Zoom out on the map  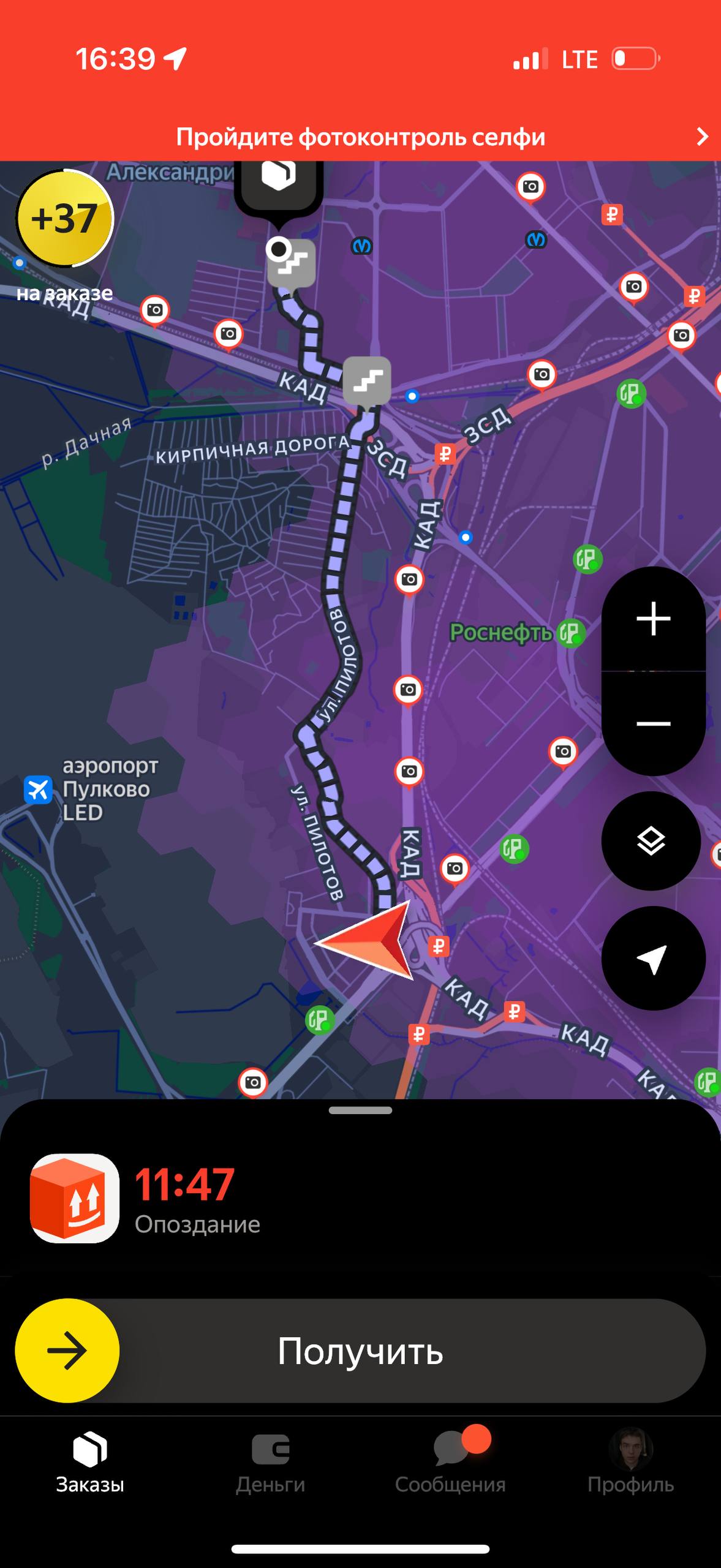point(653,723)
